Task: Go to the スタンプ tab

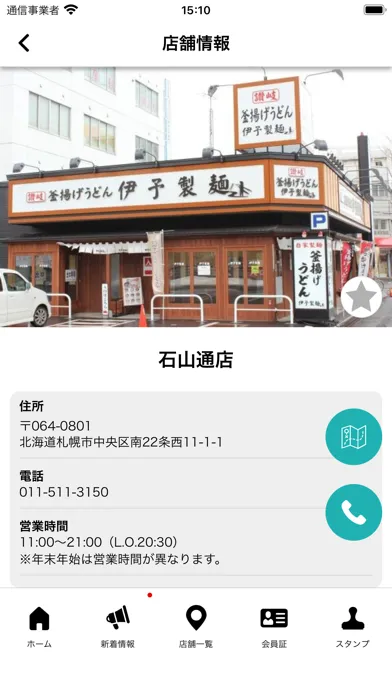Action: pyautogui.click(x=352, y=627)
